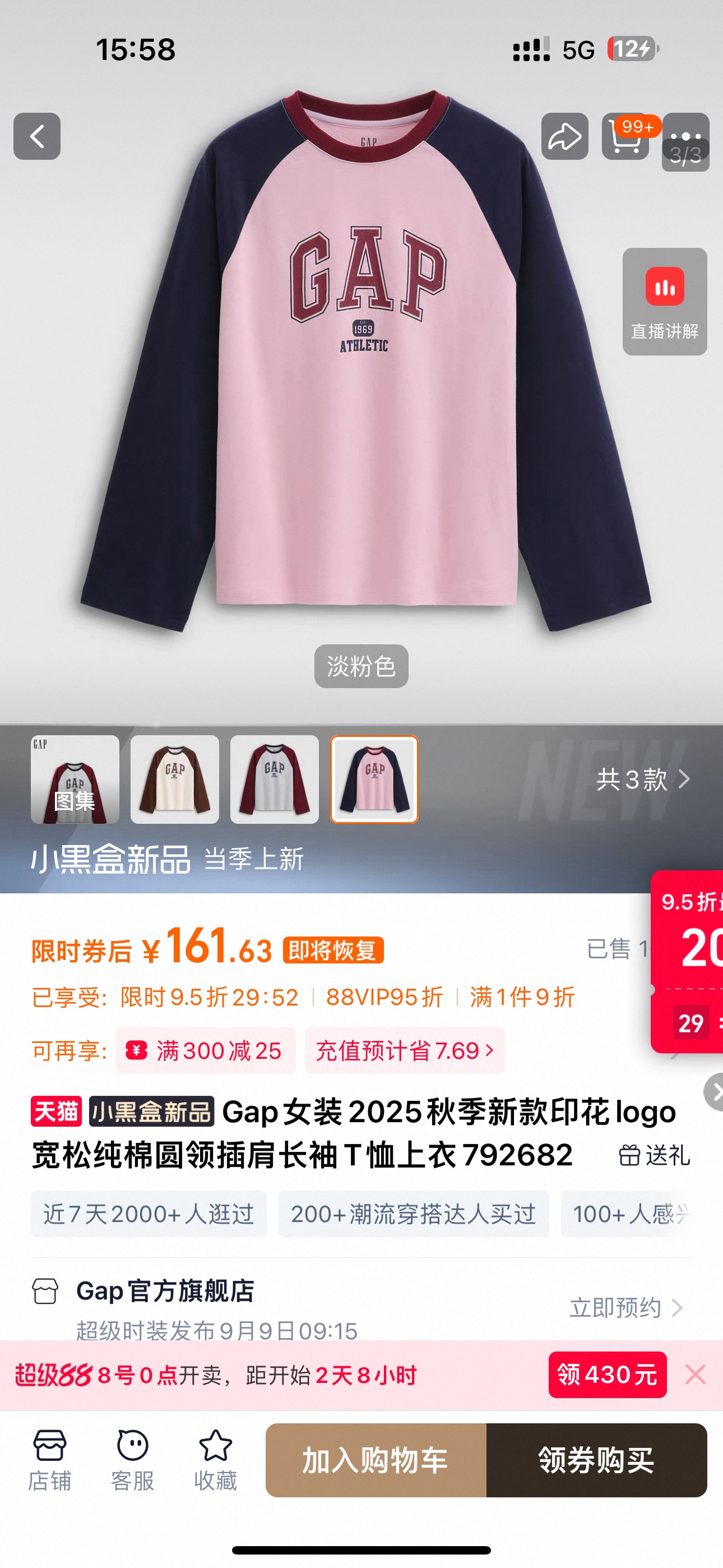The width and height of the screenshot is (723, 1568).
Task: Tap 送礼 to send as gift
Action: 655,1155
